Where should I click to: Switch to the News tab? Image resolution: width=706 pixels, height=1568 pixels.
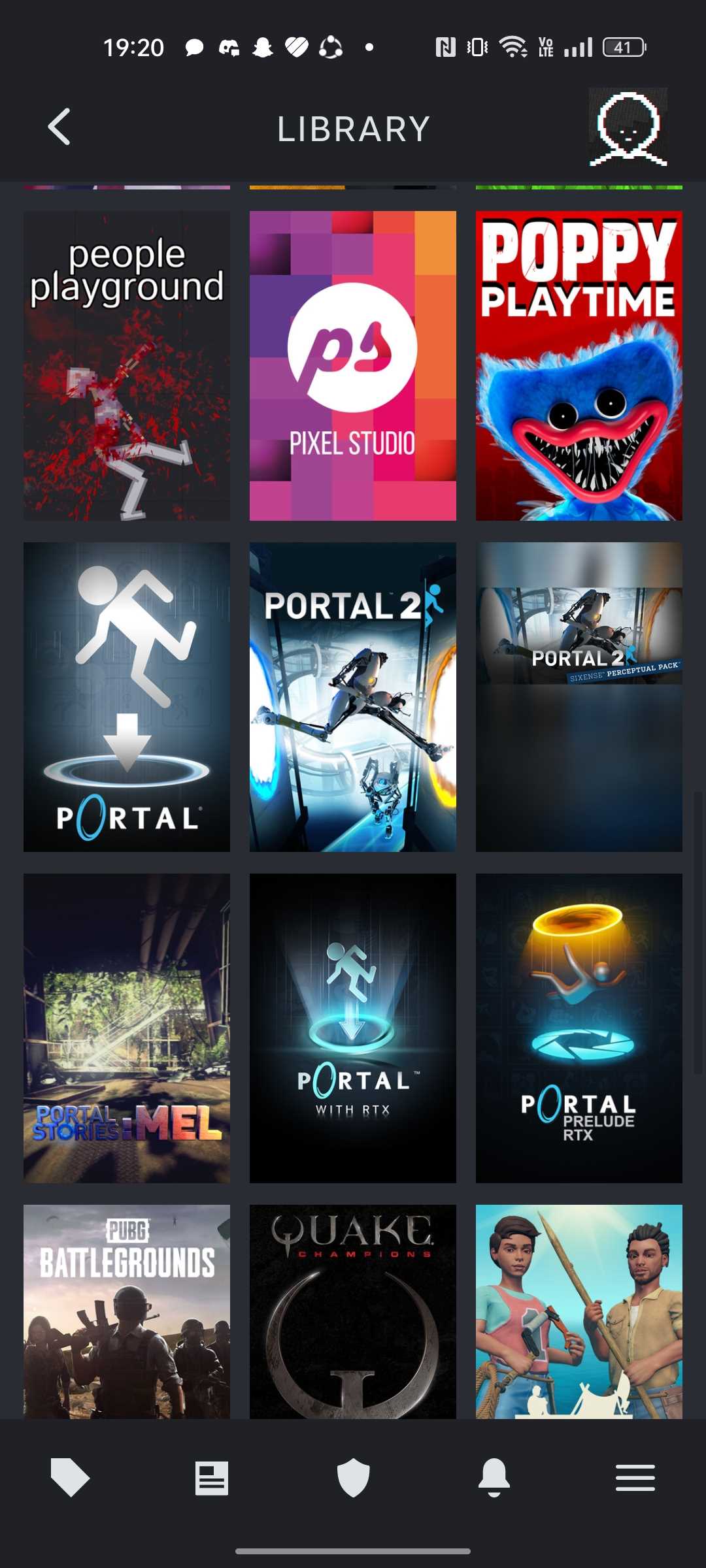coord(212,1477)
